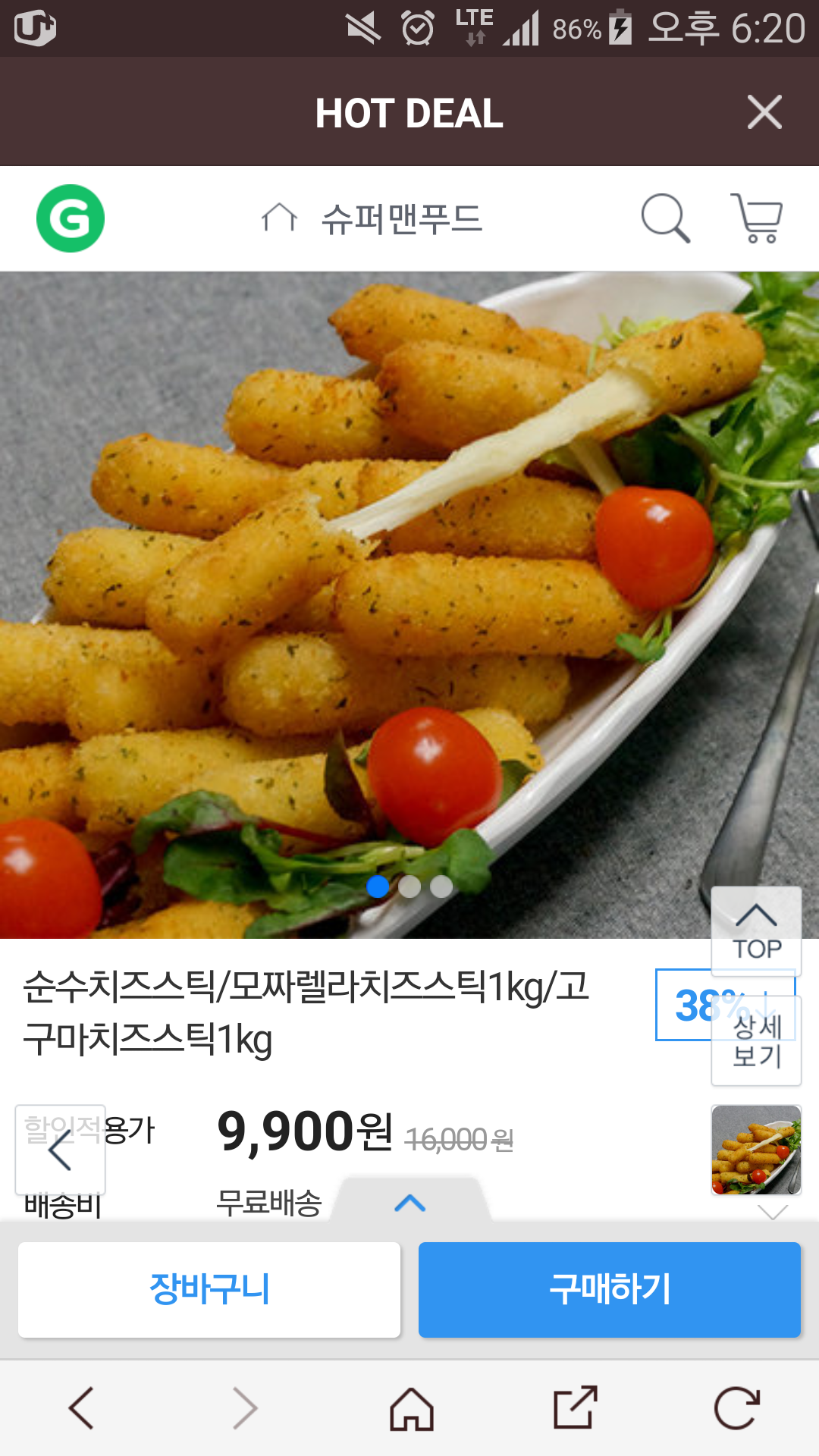Add item to 장바구니
Image resolution: width=819 pixels, height=1456 pixels.
point(209,1289)
